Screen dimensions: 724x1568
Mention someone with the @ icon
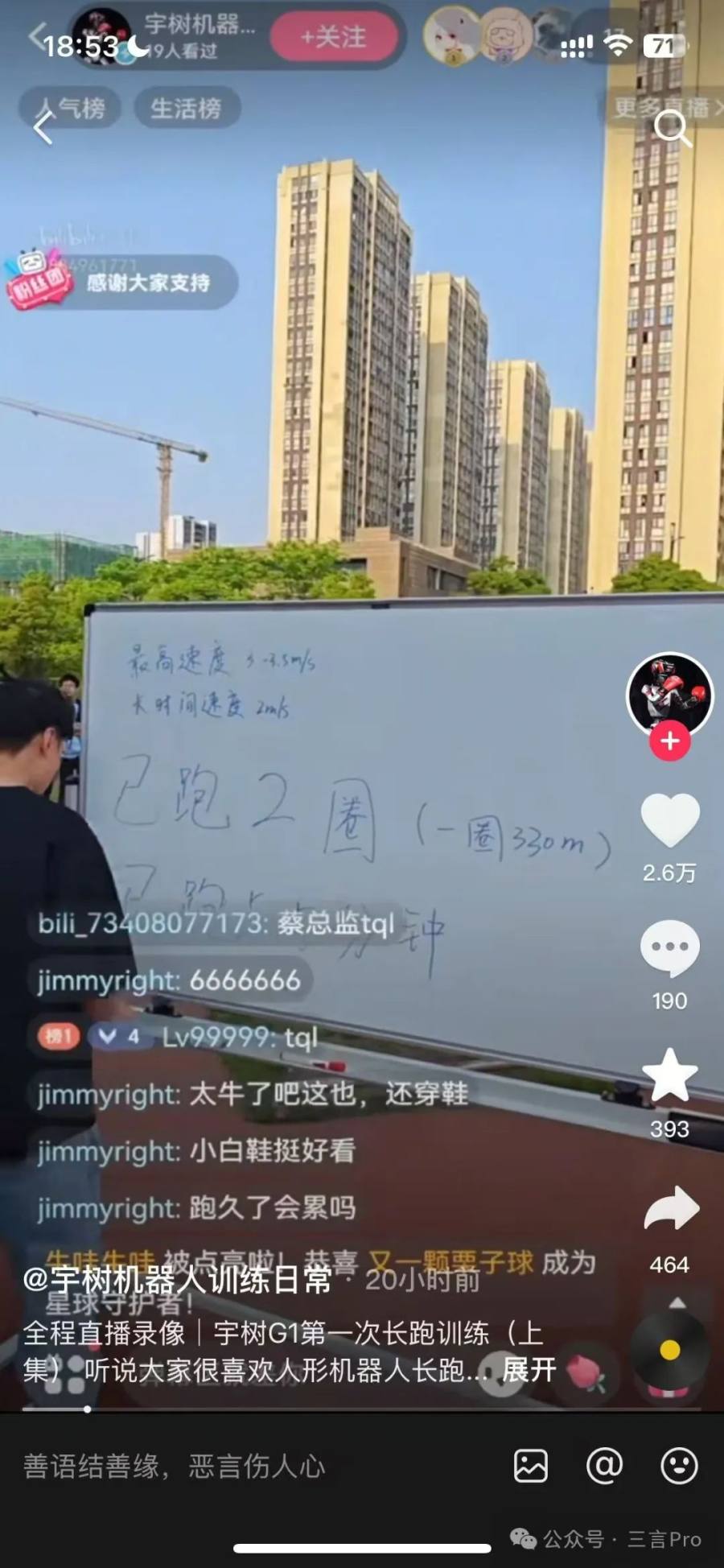point(604,1467)
